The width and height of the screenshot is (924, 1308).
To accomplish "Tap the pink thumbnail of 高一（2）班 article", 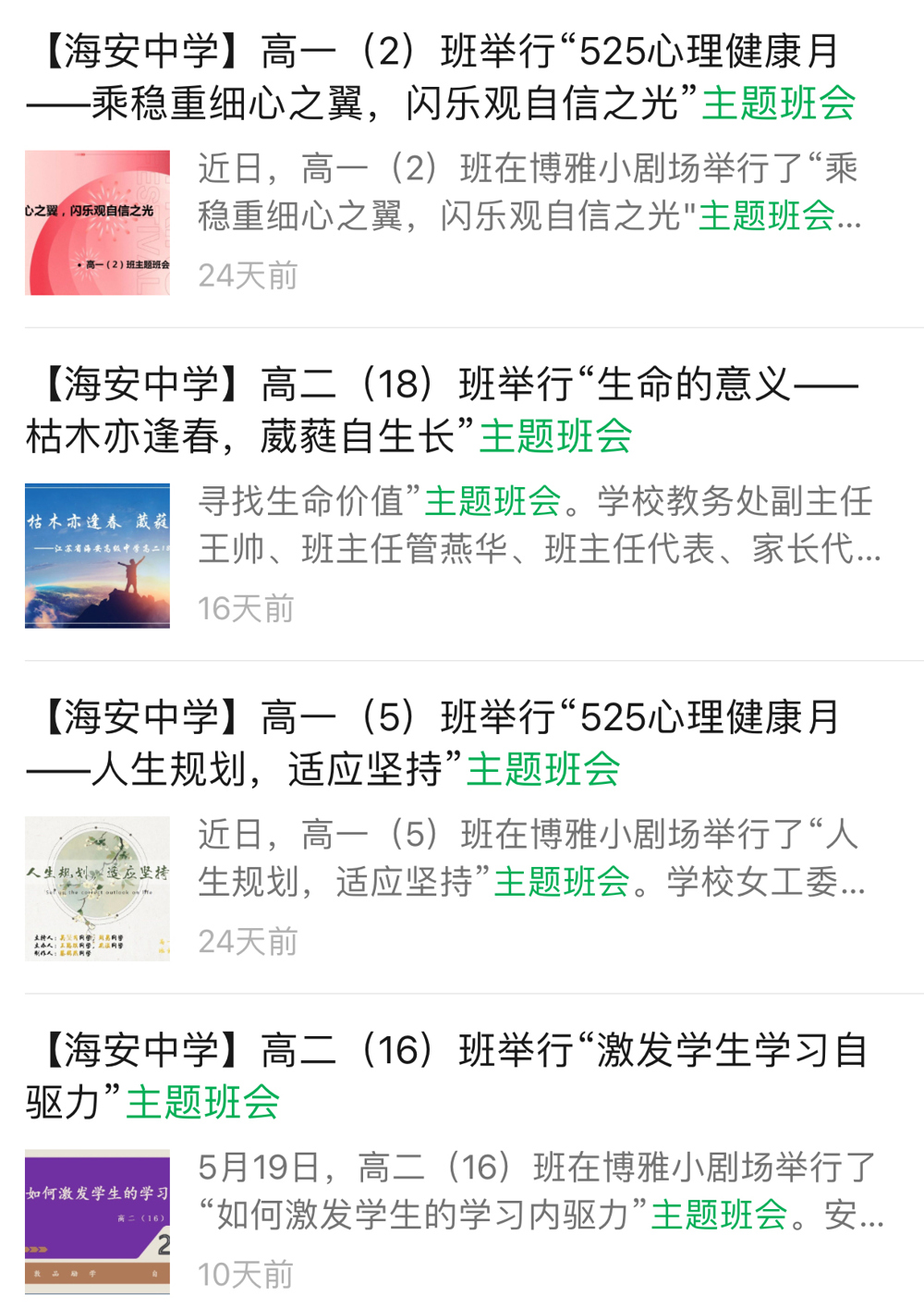I will click(x=97, y=223).
